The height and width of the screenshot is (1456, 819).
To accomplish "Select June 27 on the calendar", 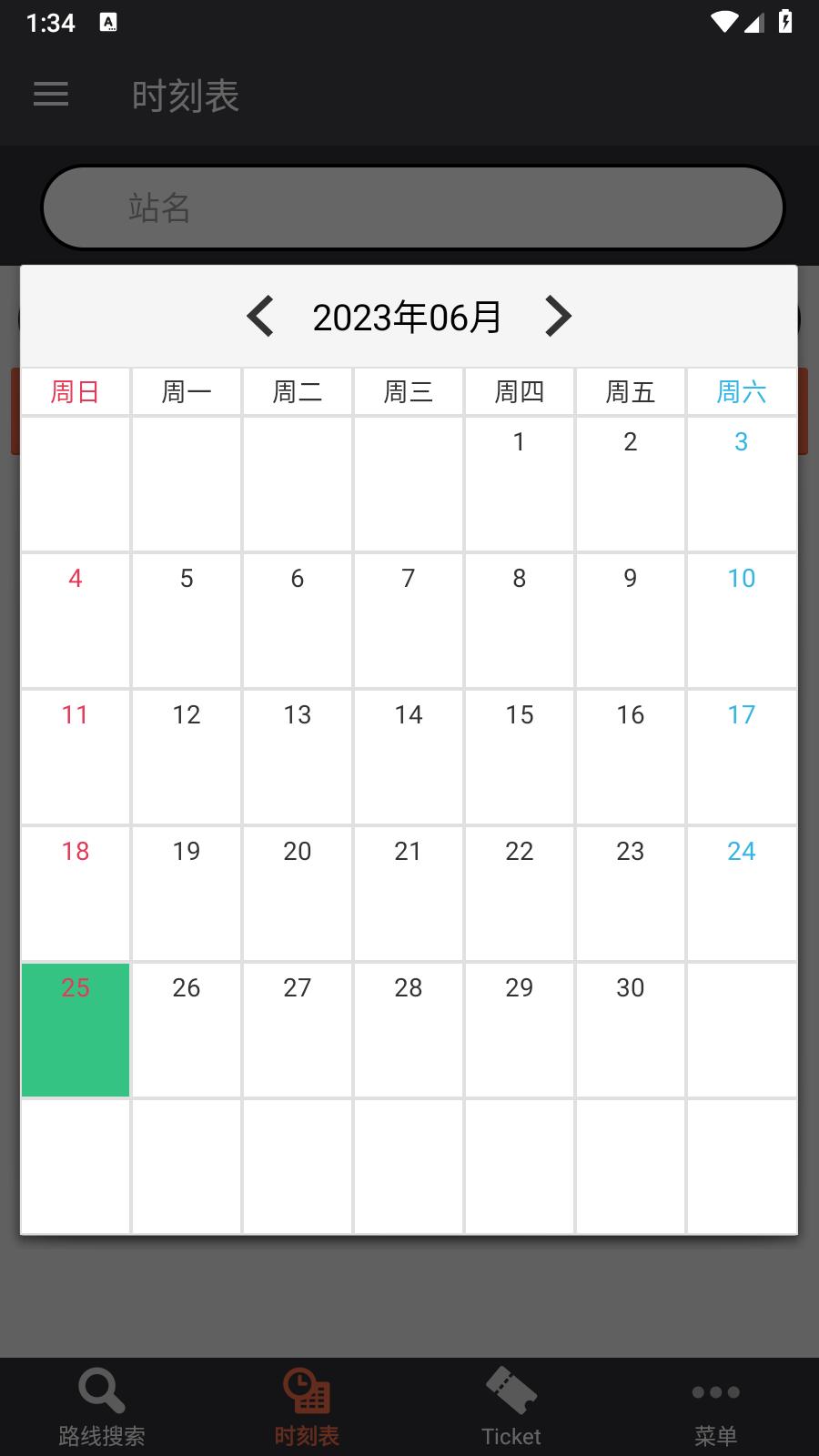I will [298, 1030].
